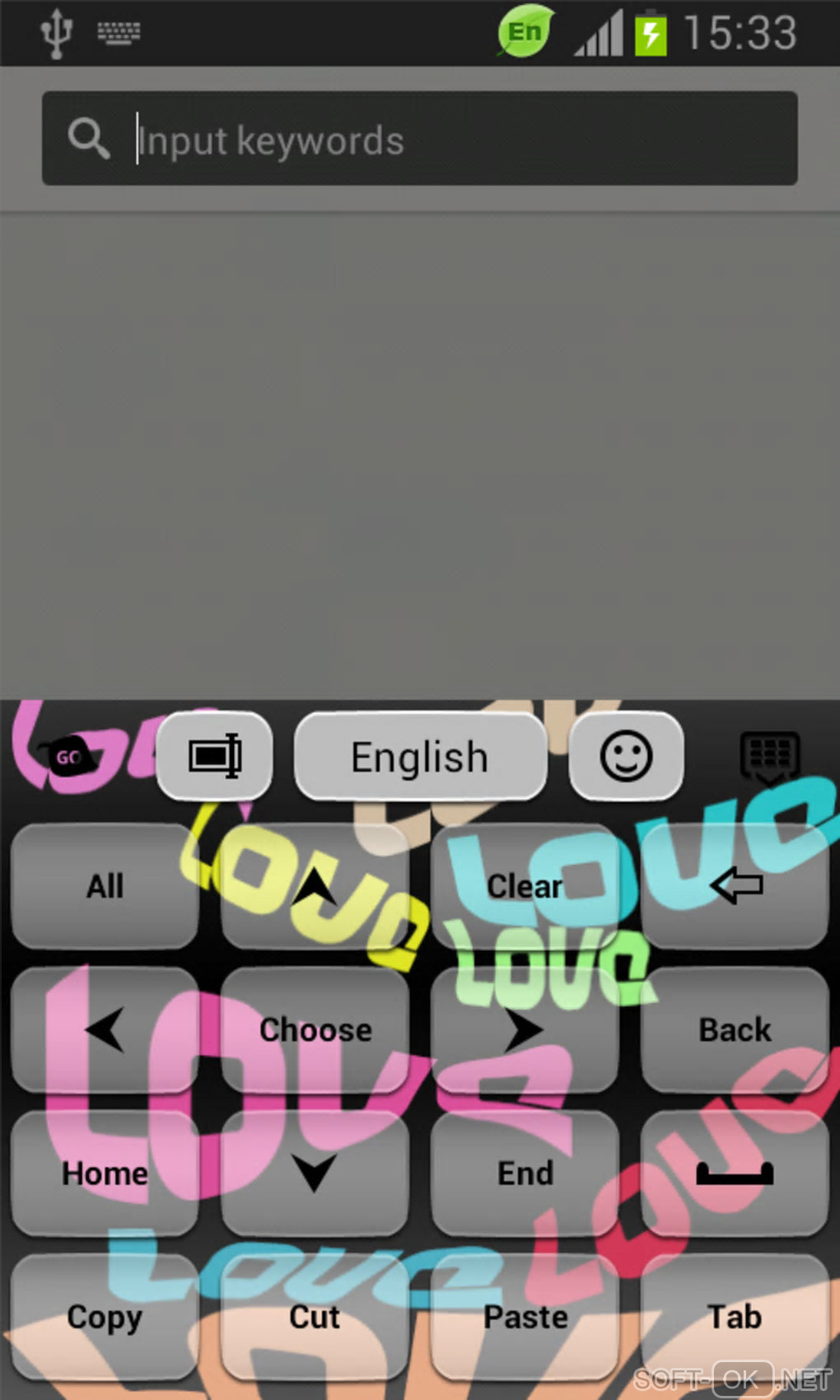Open the emoji smiley panel
Image resolution: width=840 pixels, height=1400 pixels.
pos(626,756)
